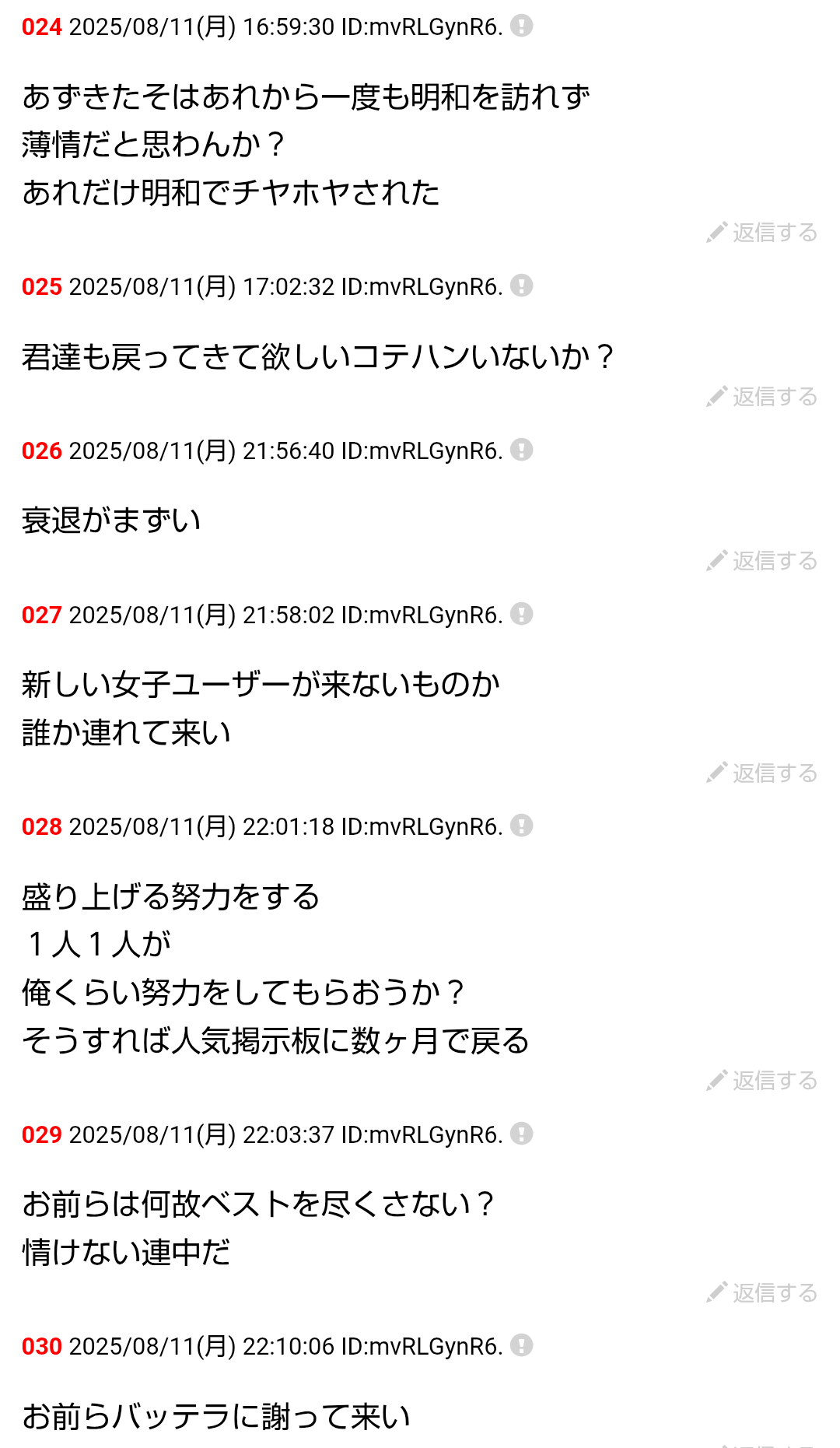Reply to post 027

[761, 773]
